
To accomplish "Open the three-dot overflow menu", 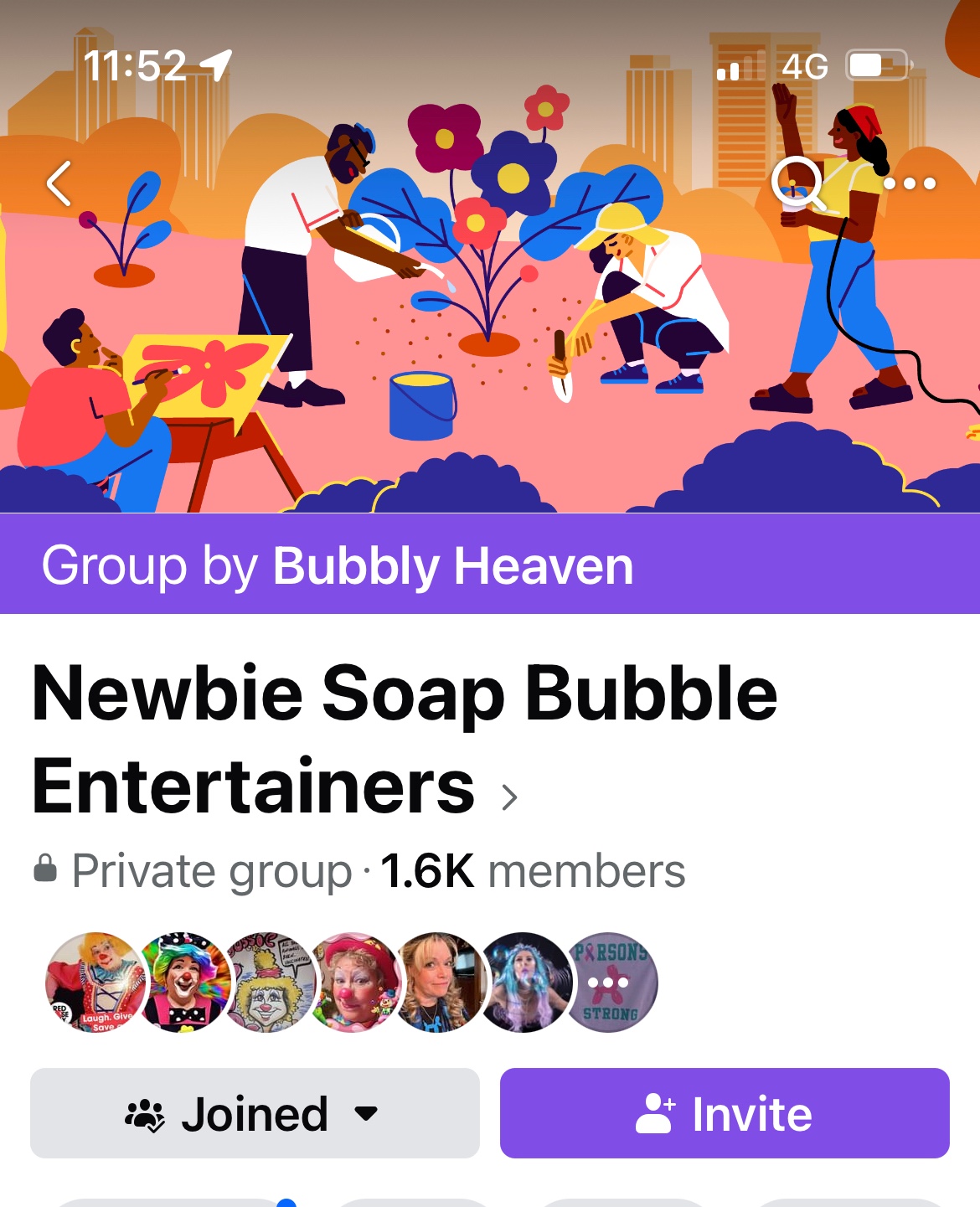I will 909,183.
